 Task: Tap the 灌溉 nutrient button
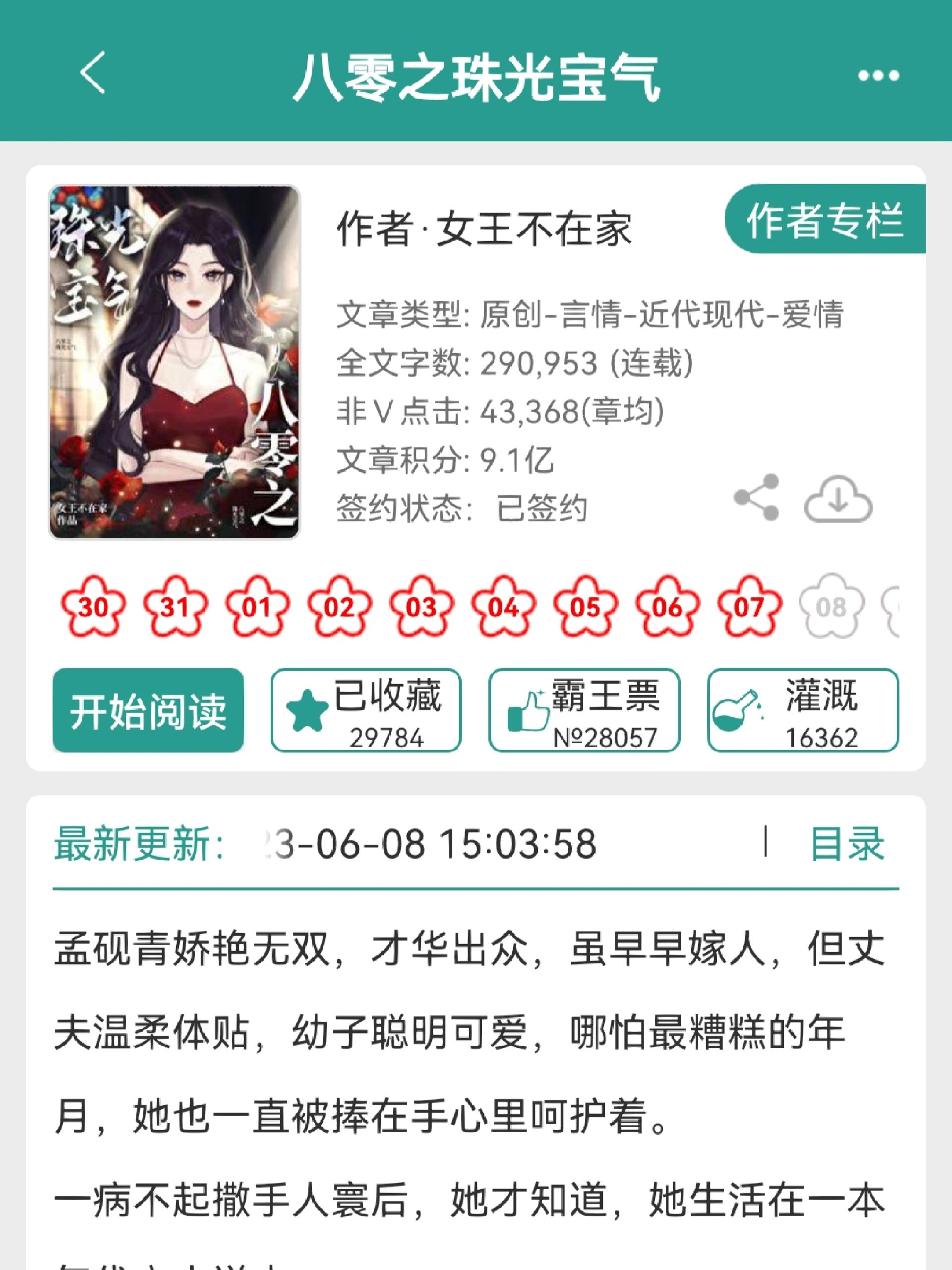[802, 710]
